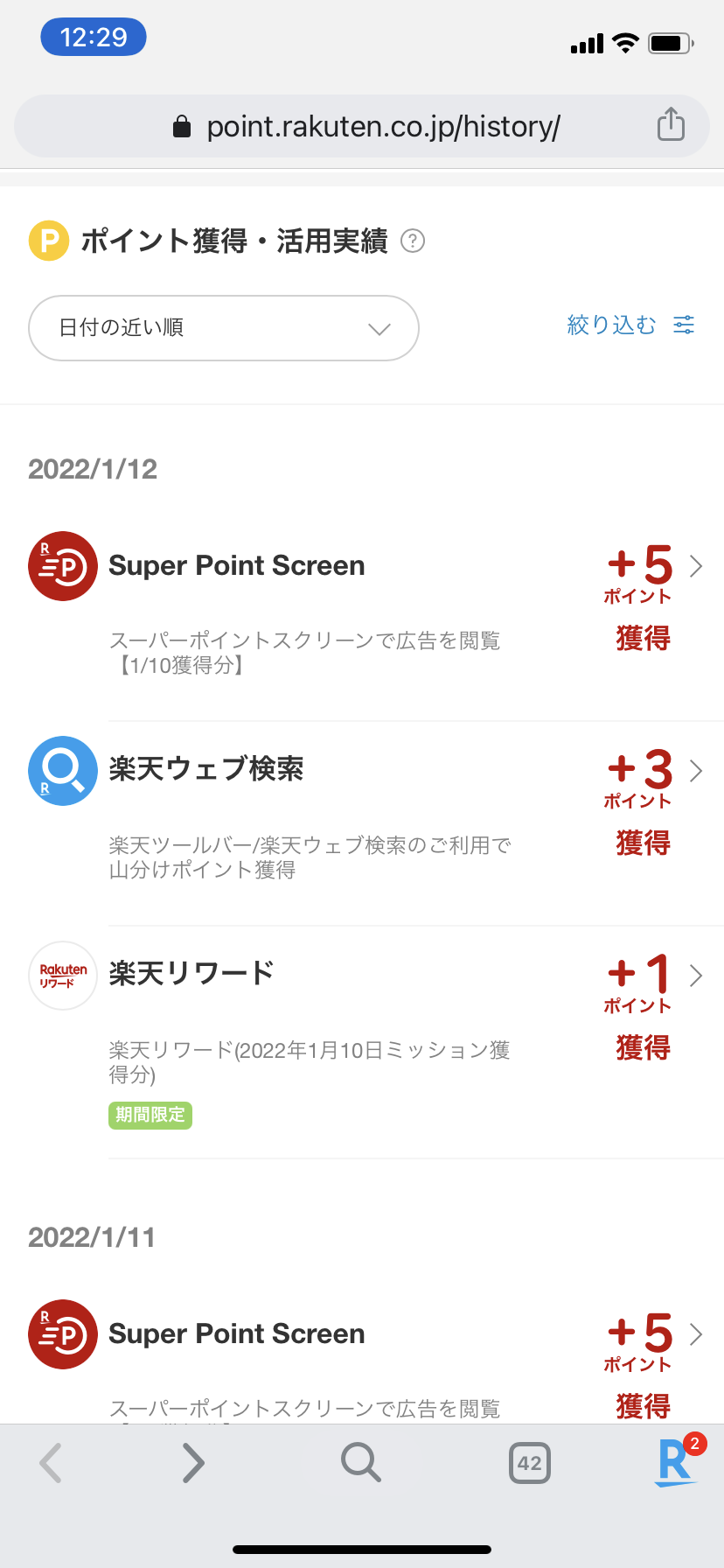
Task: Open the help icon beside ポイント獲得・活用実績
Action: [413, 241]
